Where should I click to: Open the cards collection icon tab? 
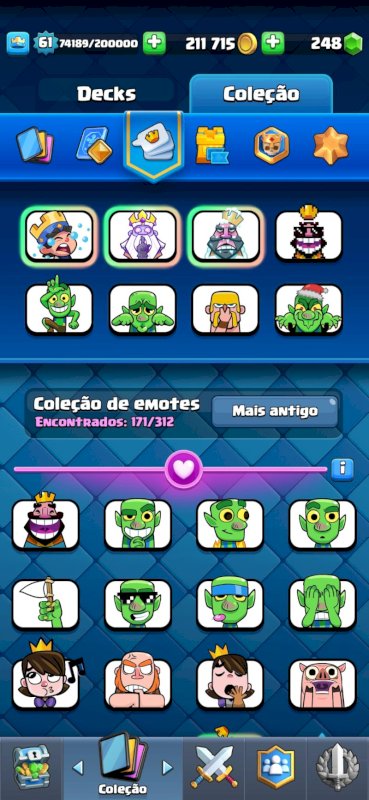35,145
